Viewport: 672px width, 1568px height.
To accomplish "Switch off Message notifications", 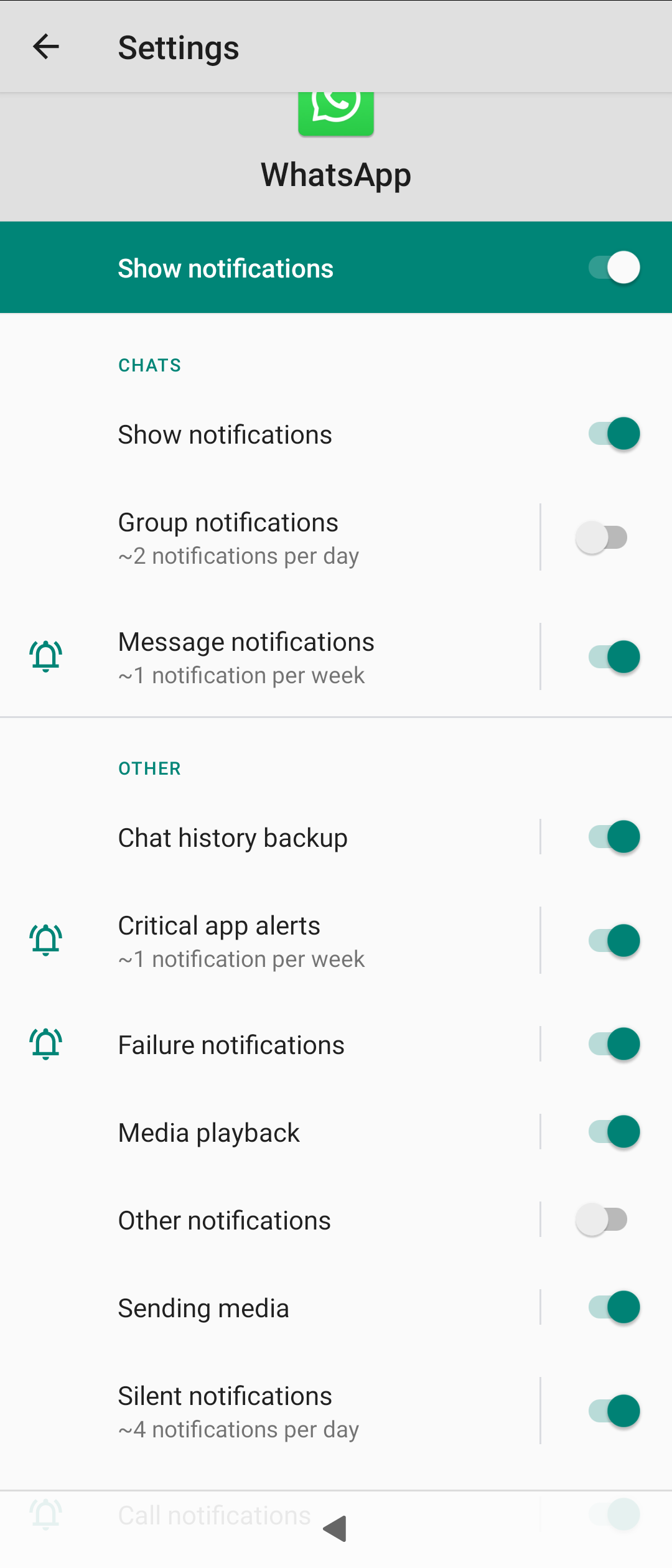I will (x=614, y=657).
